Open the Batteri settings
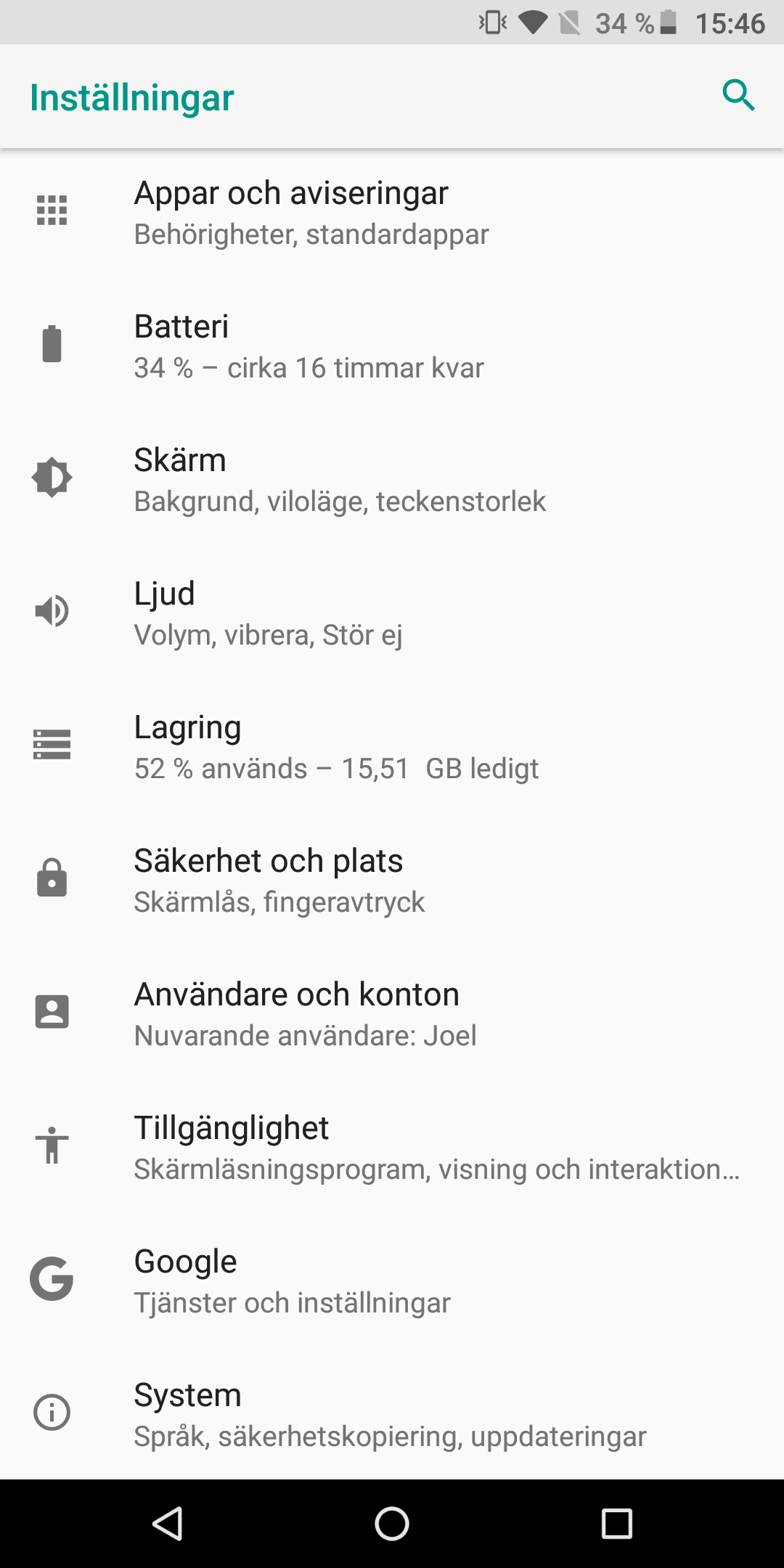Viewport: 784px width, 1568px height. [x=392, y=346]
